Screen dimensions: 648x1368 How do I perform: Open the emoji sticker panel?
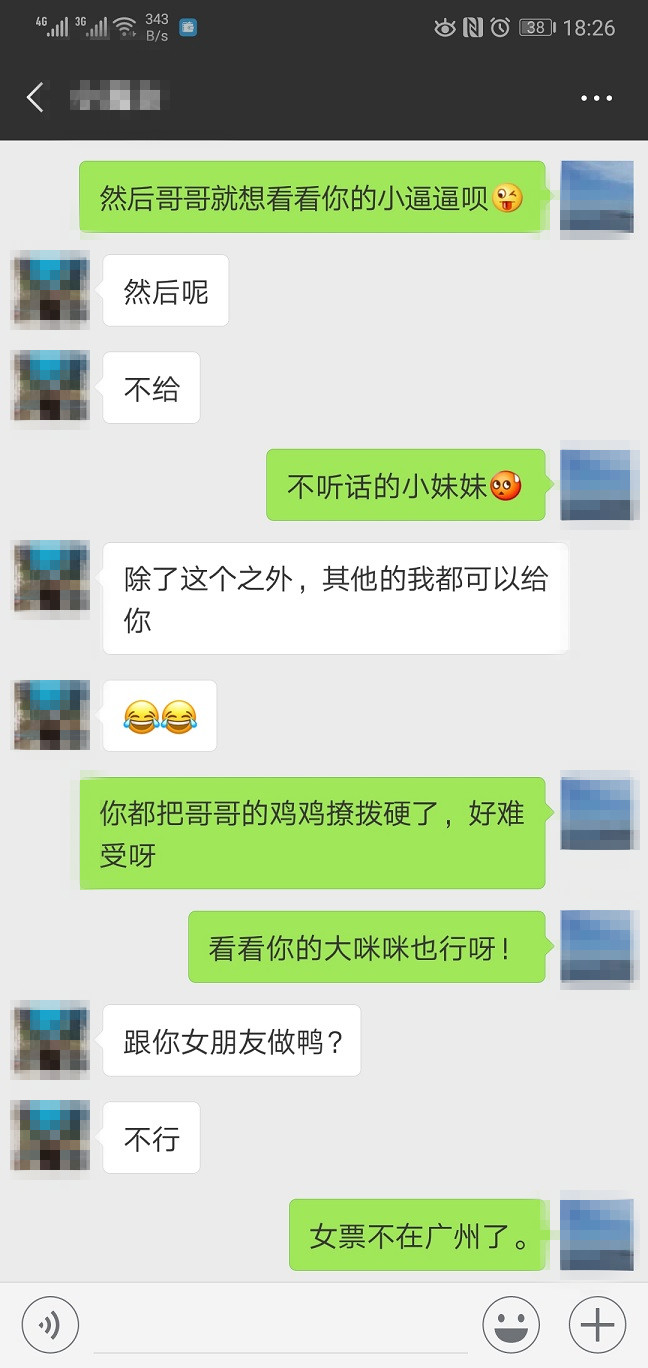coord(511,1325)
